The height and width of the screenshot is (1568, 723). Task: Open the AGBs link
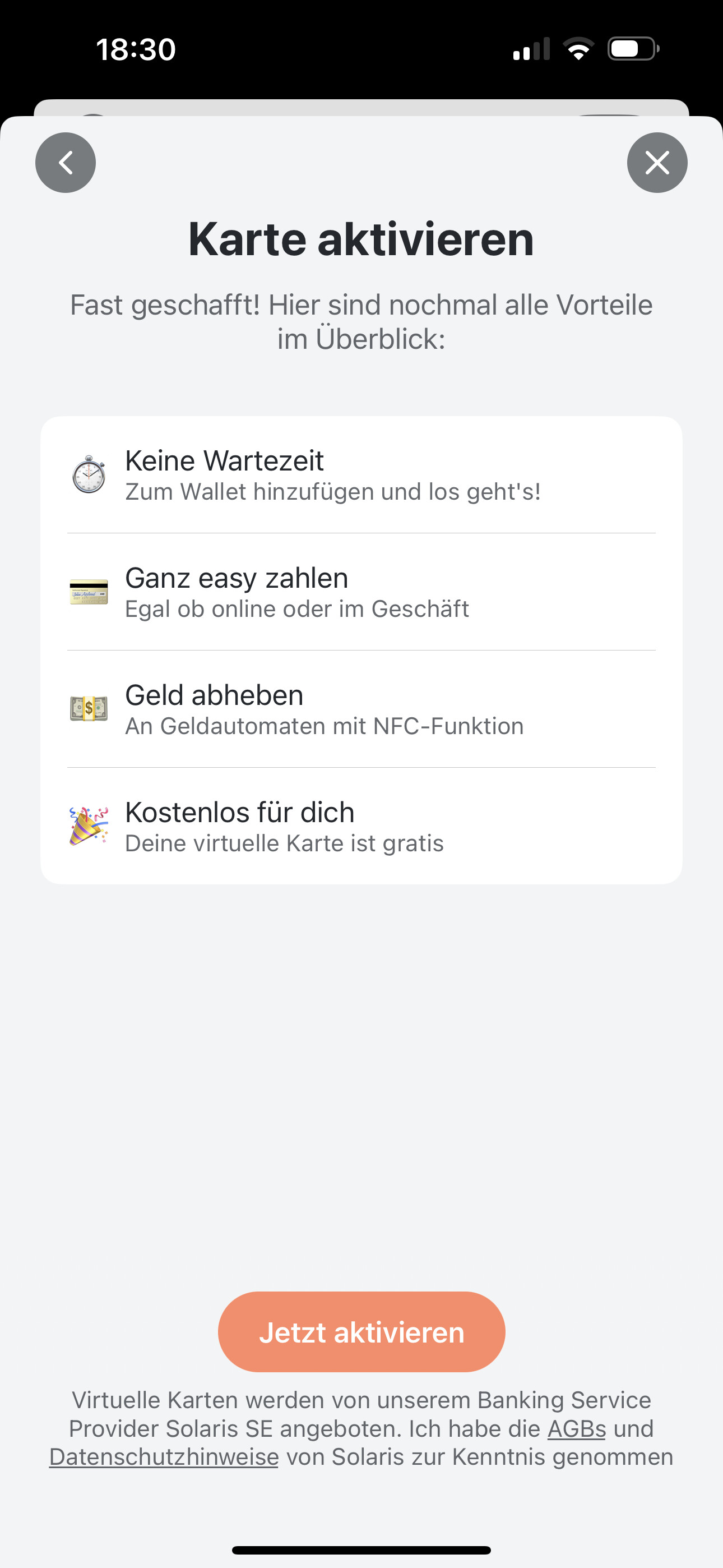tap(576, 1428)
